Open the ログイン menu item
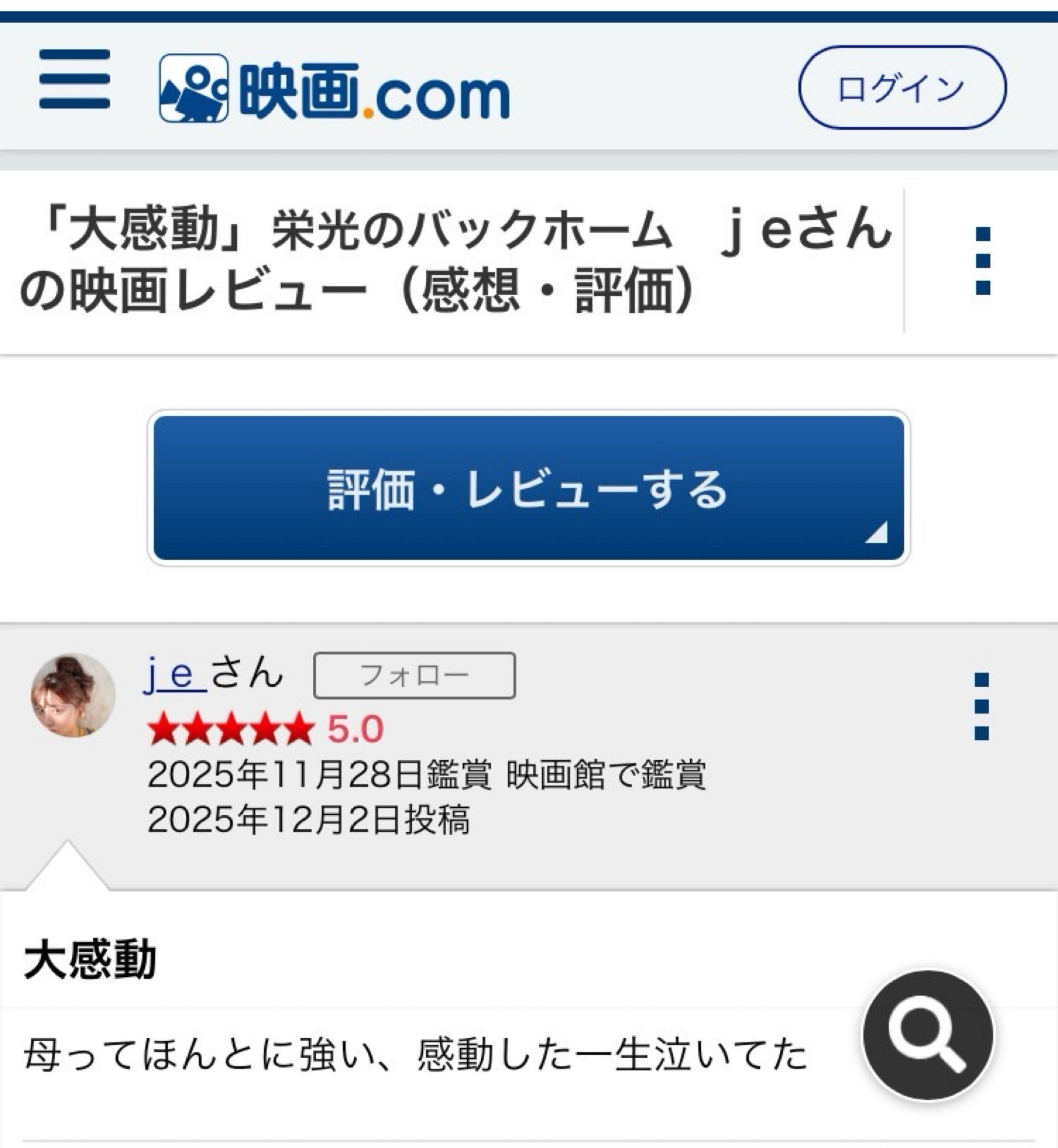The image size is (1058, 1148). click(903, 86)
